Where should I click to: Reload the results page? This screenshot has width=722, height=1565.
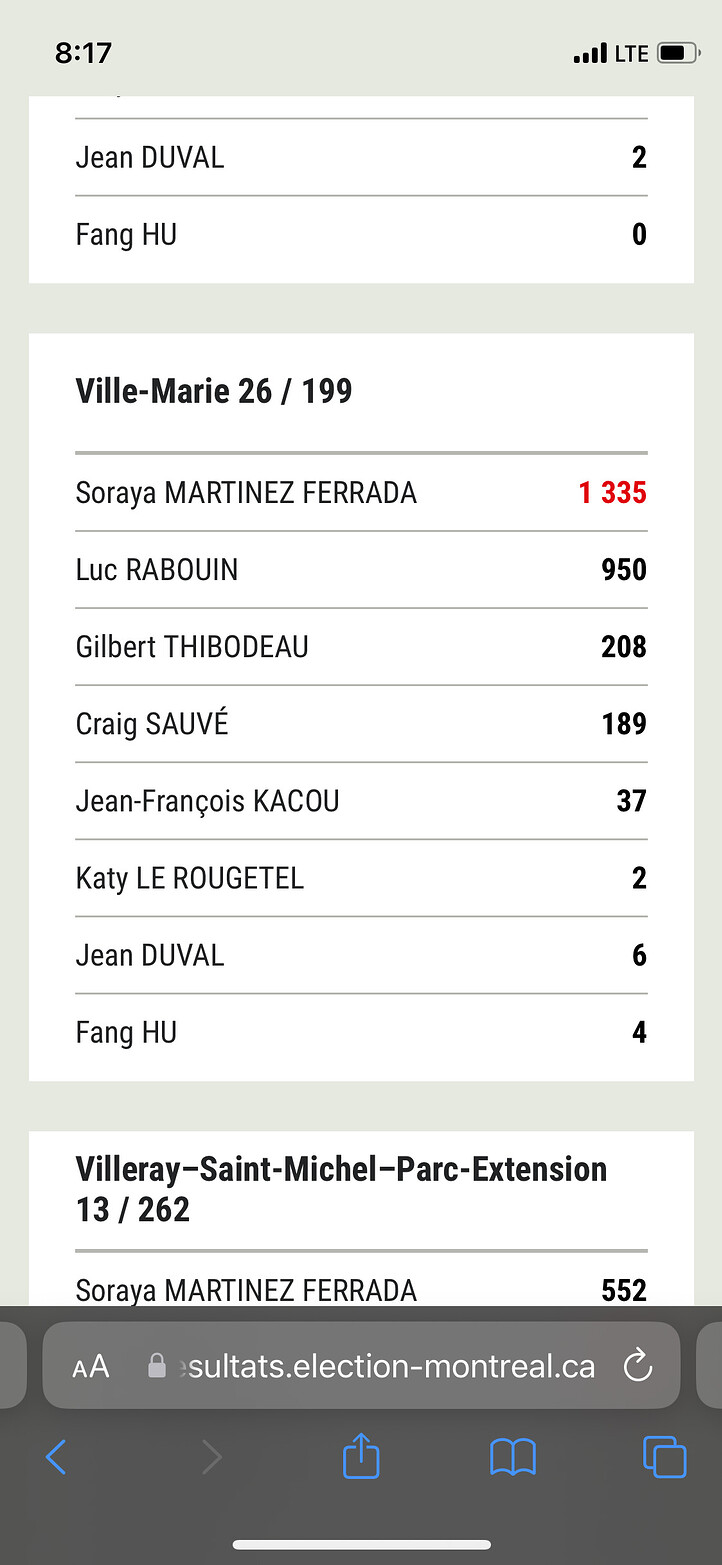637,1366
